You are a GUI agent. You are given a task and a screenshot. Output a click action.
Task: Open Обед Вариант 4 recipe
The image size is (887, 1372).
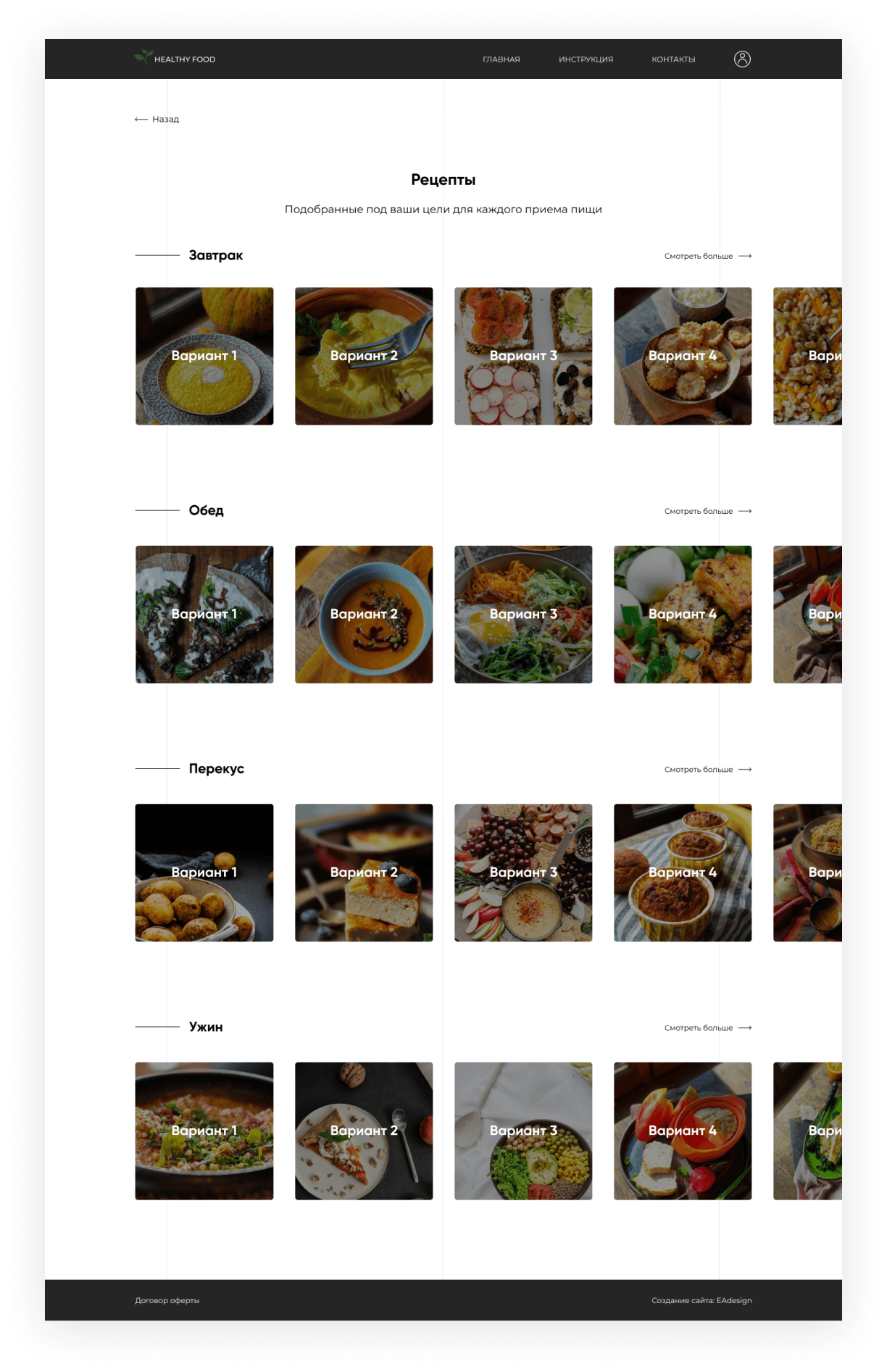tap(683, 614)
